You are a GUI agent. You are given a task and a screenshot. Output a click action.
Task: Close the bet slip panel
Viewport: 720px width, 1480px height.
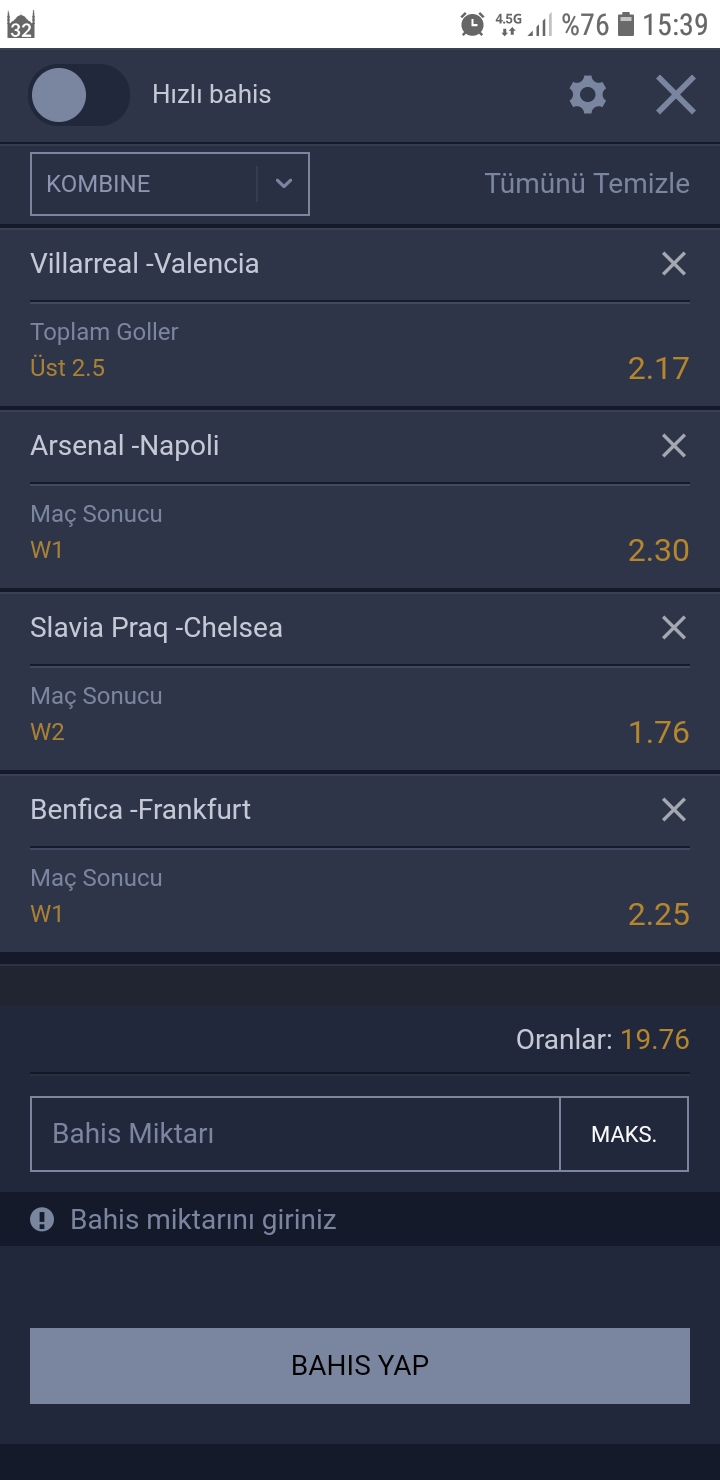(x=676, y=95)
